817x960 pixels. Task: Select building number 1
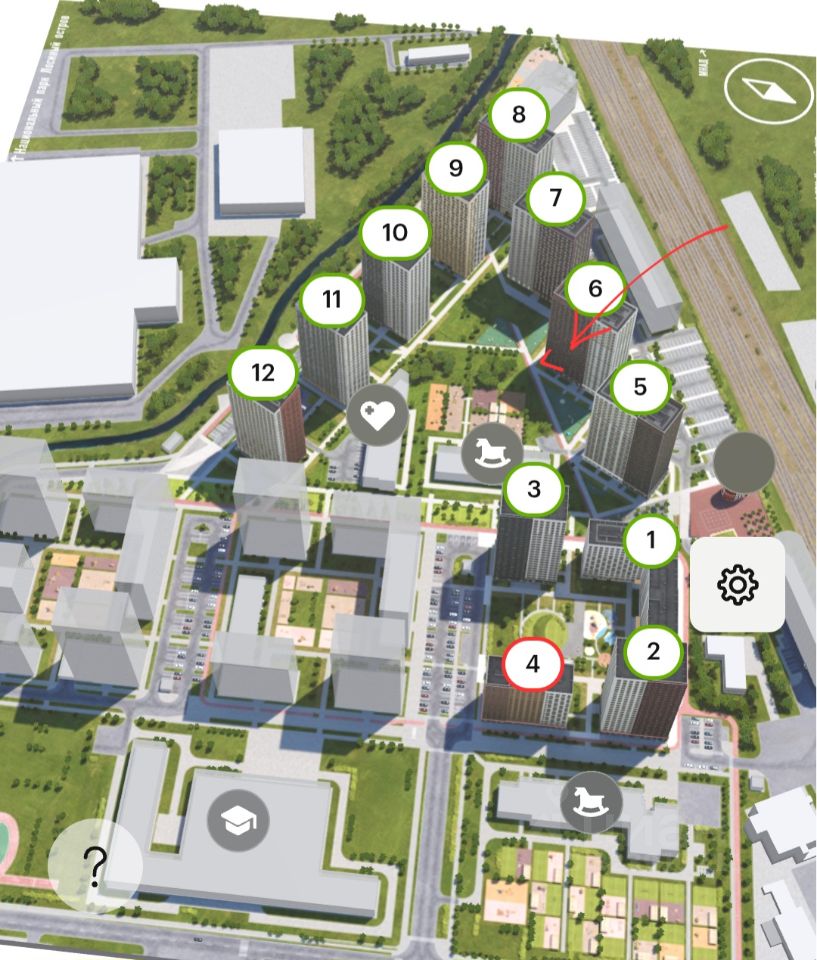651,541
